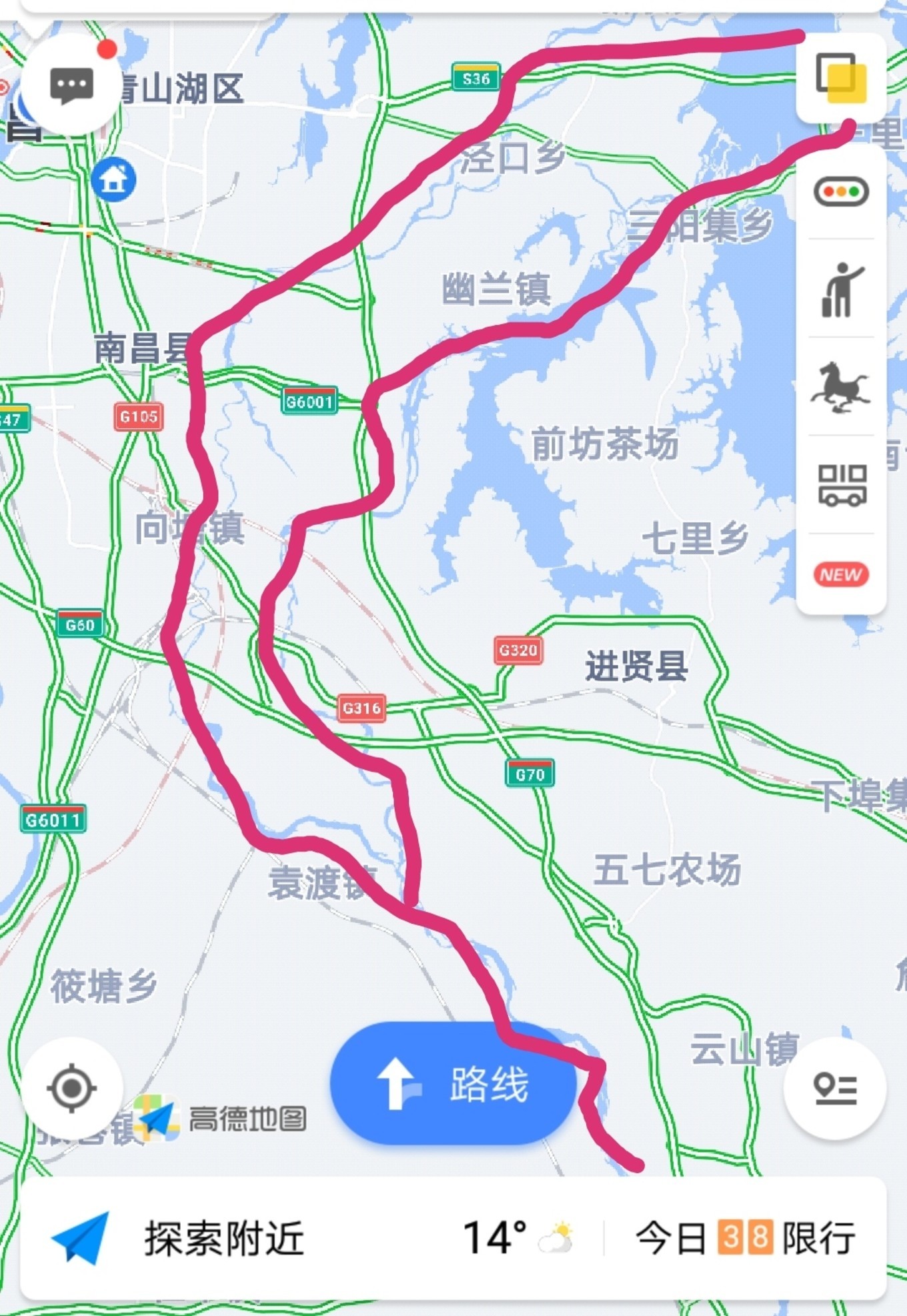Open the galloping horse icon

click(841, 388)
